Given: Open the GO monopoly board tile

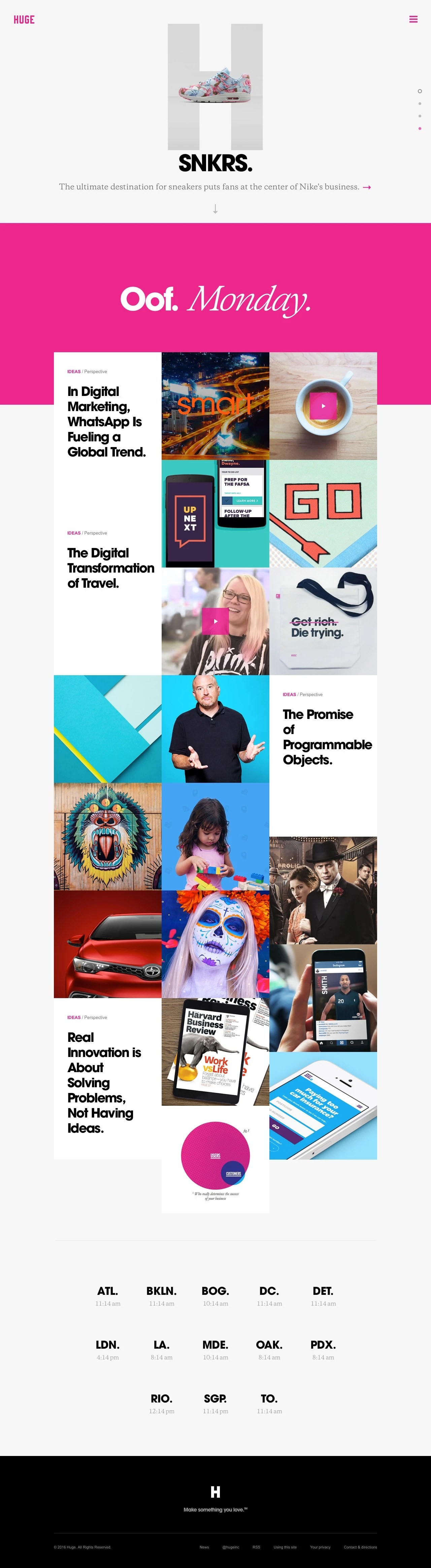Looking at the screenshot, I should [323, 514].
